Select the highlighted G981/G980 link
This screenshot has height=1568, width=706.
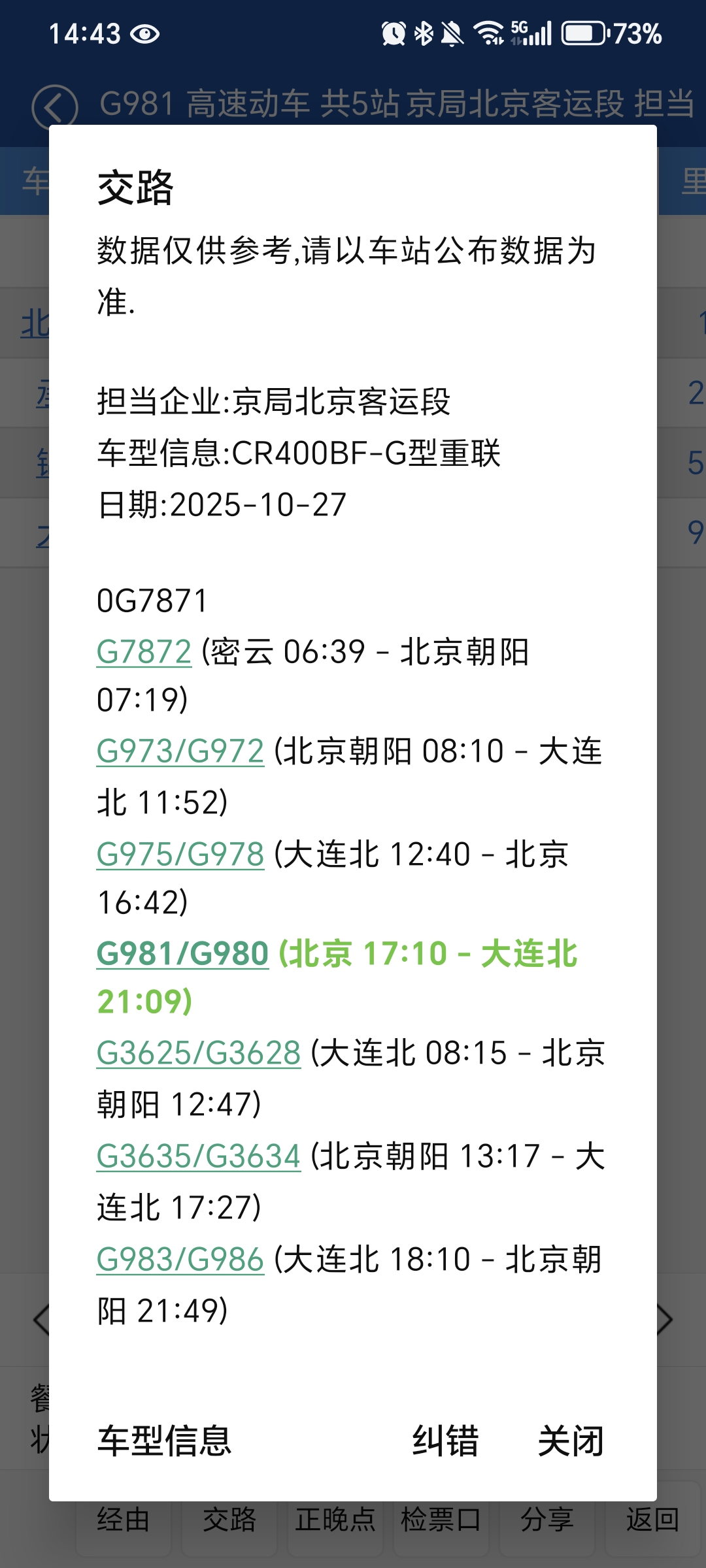click(x=183, y=954)
